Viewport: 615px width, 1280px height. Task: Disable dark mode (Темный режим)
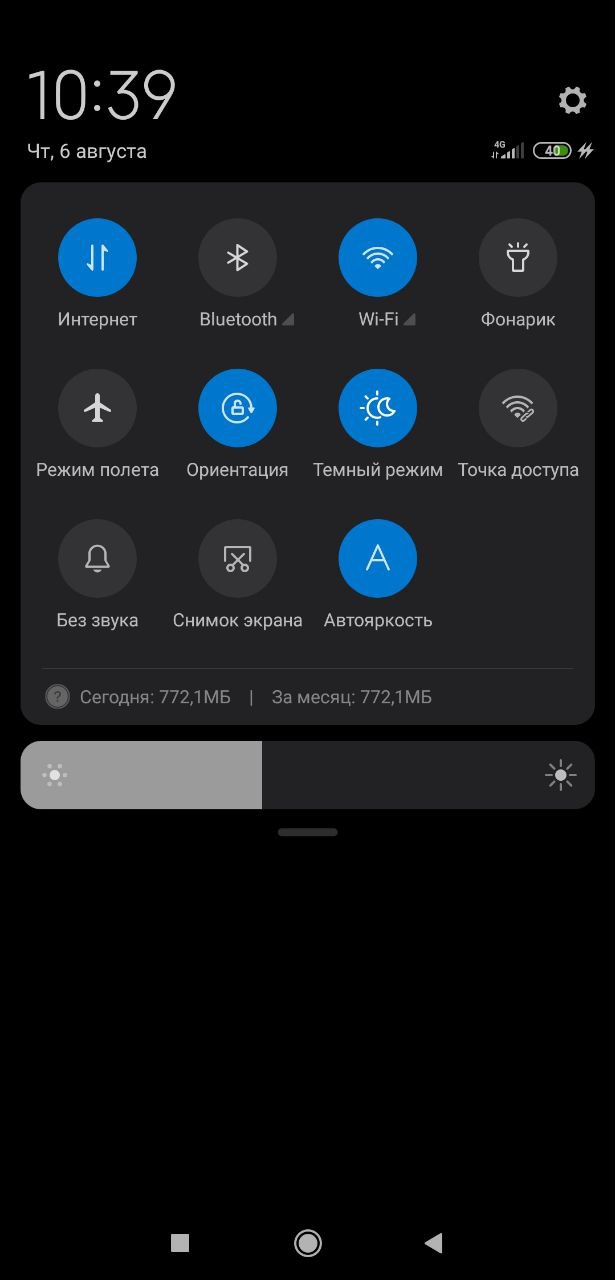[x=377, y=408]
